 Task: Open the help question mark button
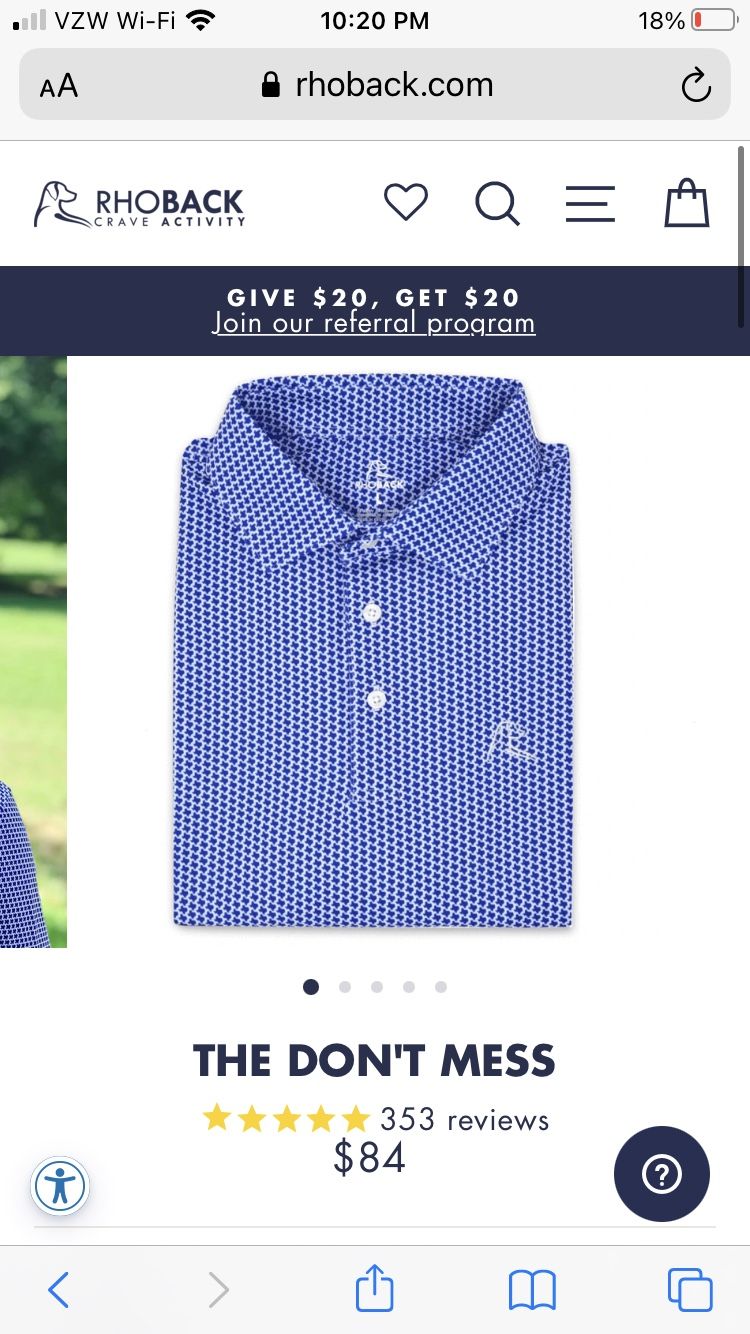tap(662, 1174)
